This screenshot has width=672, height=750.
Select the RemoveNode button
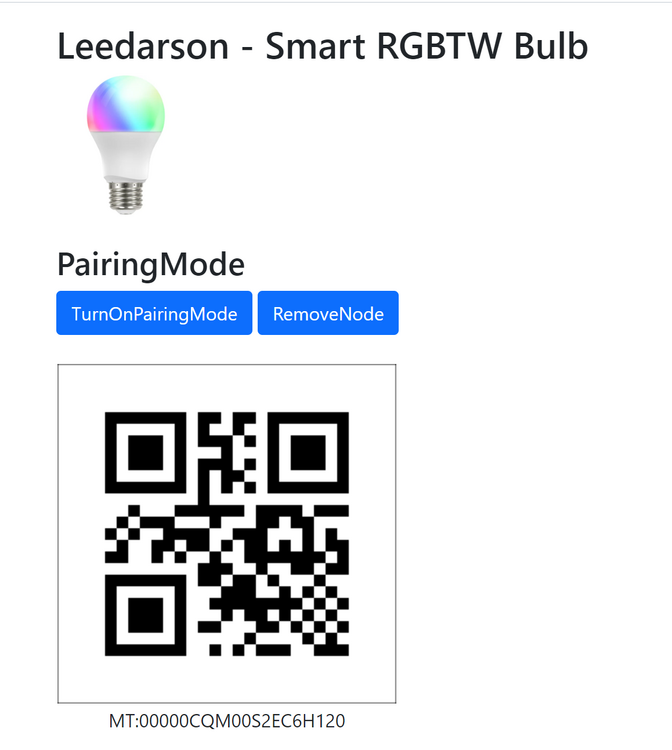coord(328,314)
